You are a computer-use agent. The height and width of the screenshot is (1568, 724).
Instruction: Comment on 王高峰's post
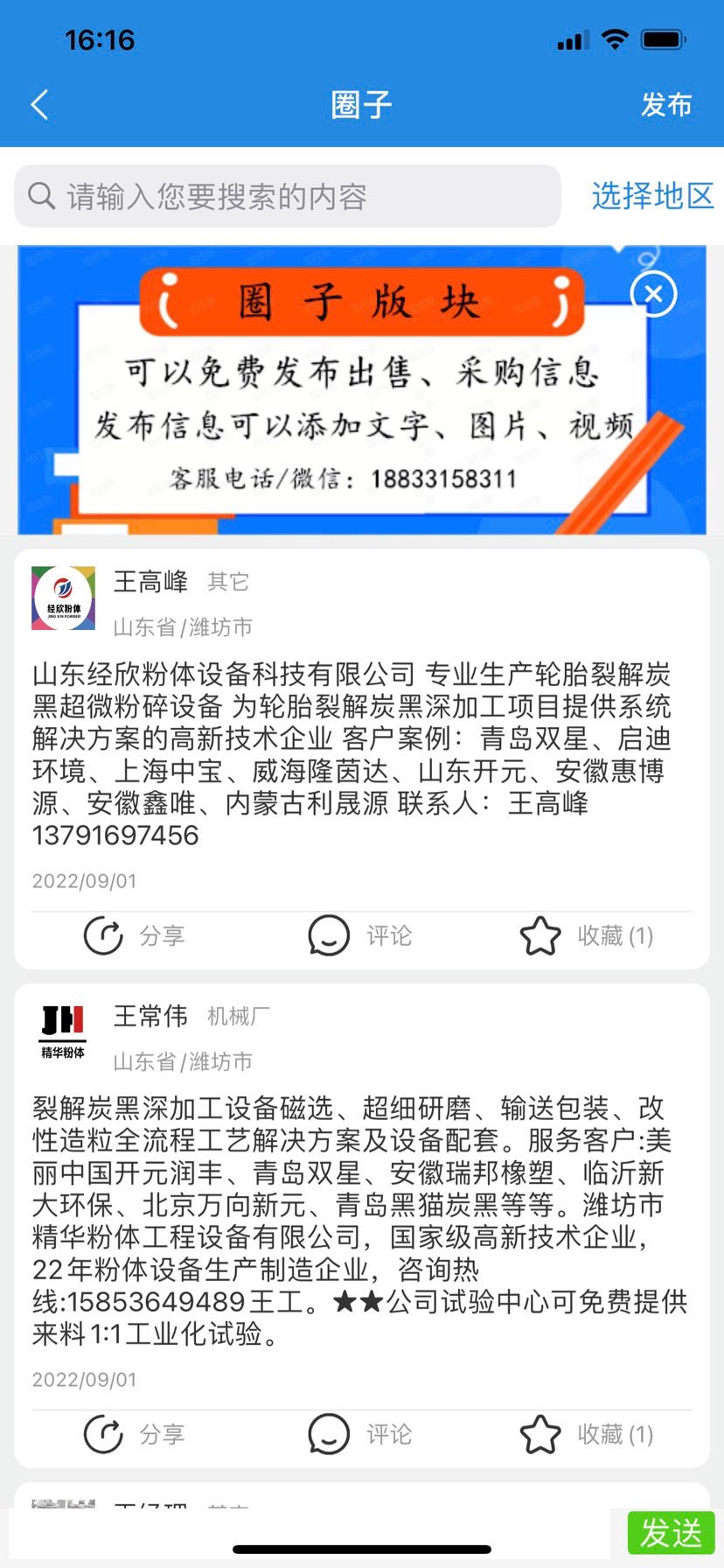coord(359,935)
